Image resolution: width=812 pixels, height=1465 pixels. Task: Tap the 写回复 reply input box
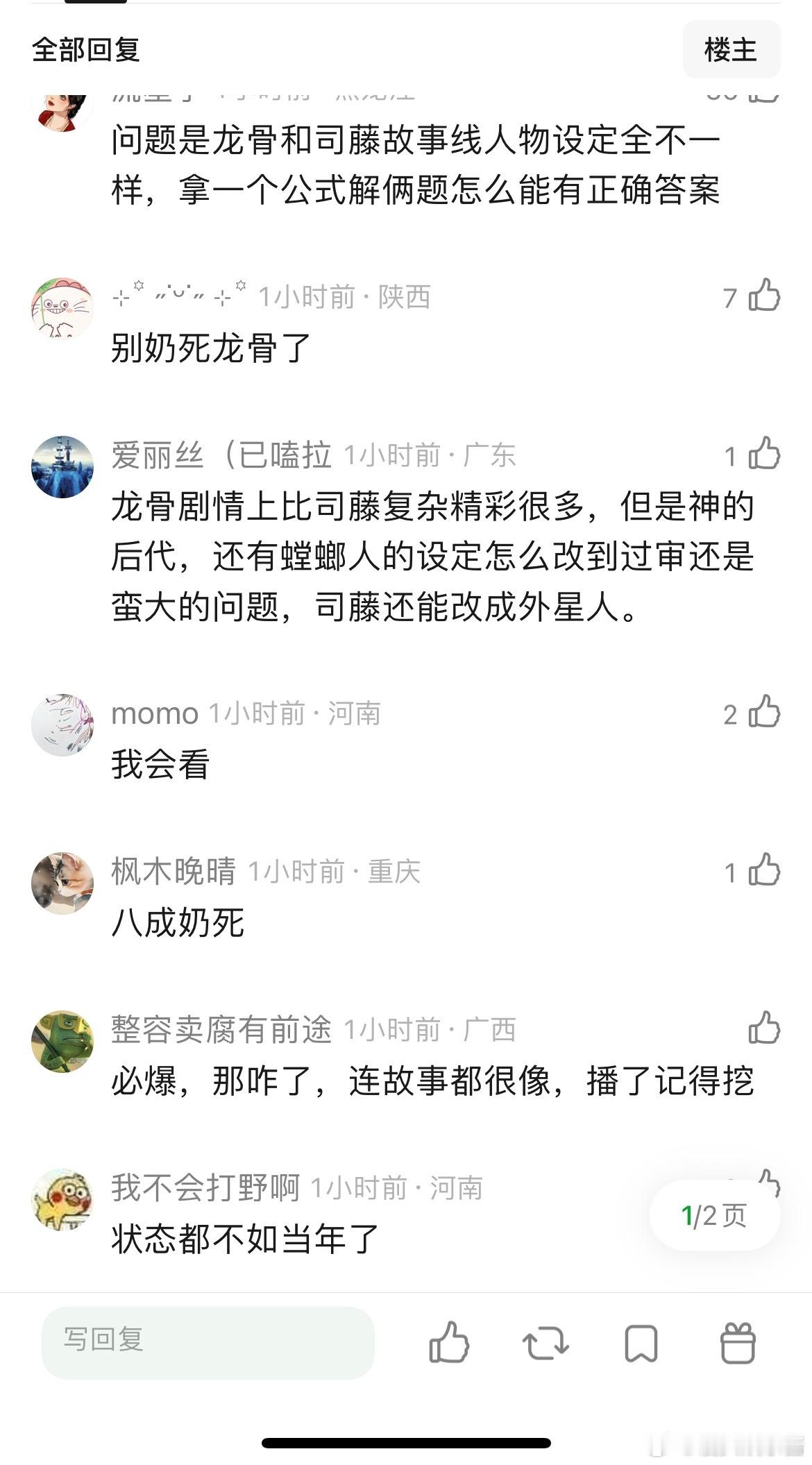pos(208,1345)
